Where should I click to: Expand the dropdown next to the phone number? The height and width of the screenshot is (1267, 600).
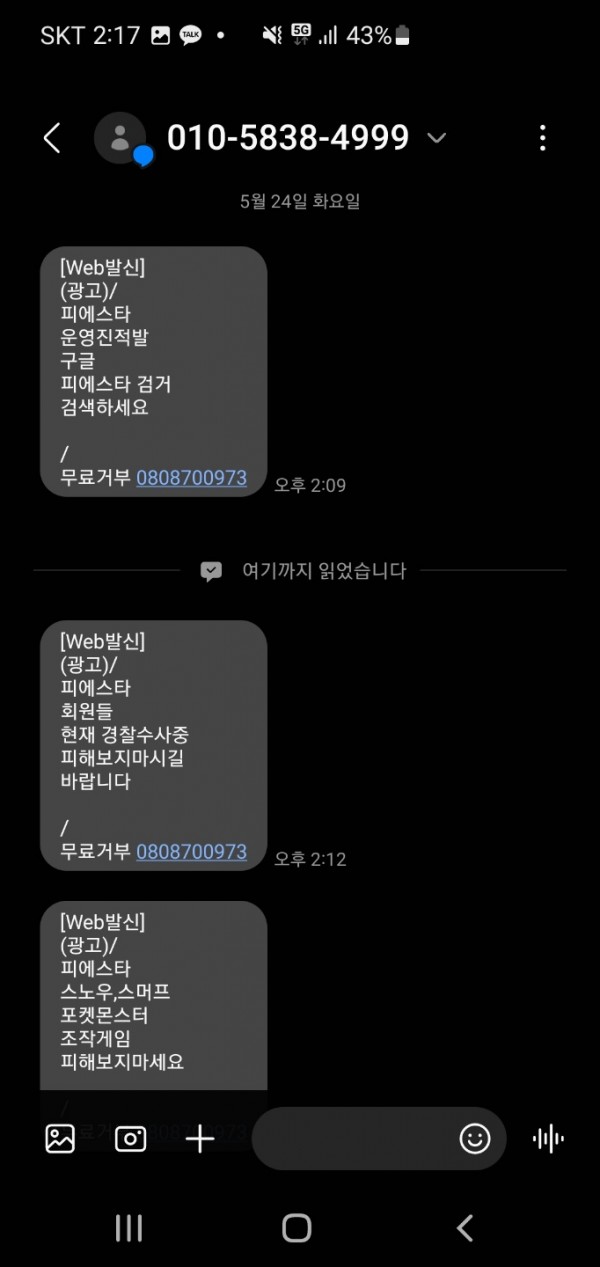(x=436, y=138)
